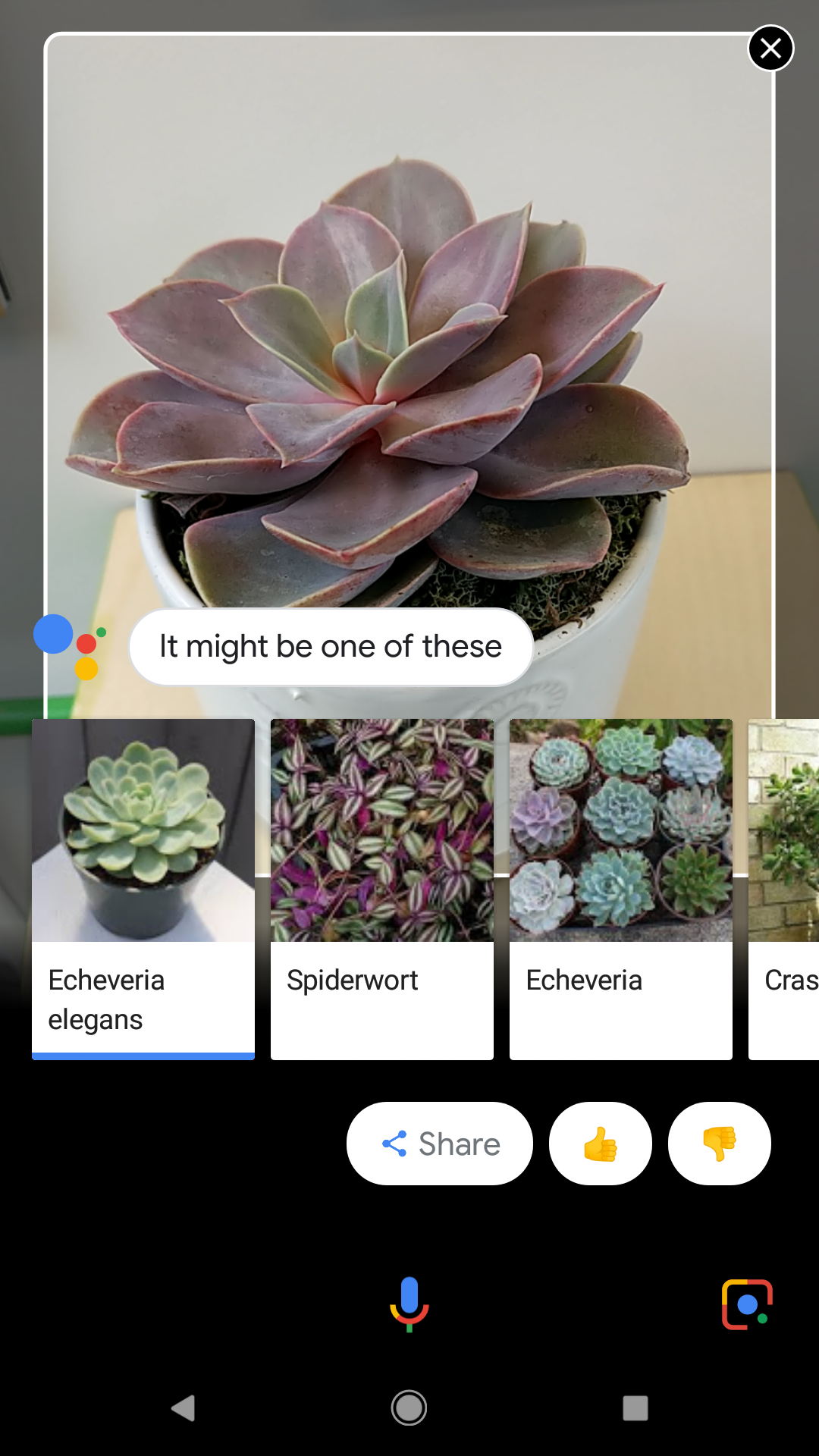Share the plant identification results
The width and height of the screenshot is (819, 1456).
[x=440, y=1144]
